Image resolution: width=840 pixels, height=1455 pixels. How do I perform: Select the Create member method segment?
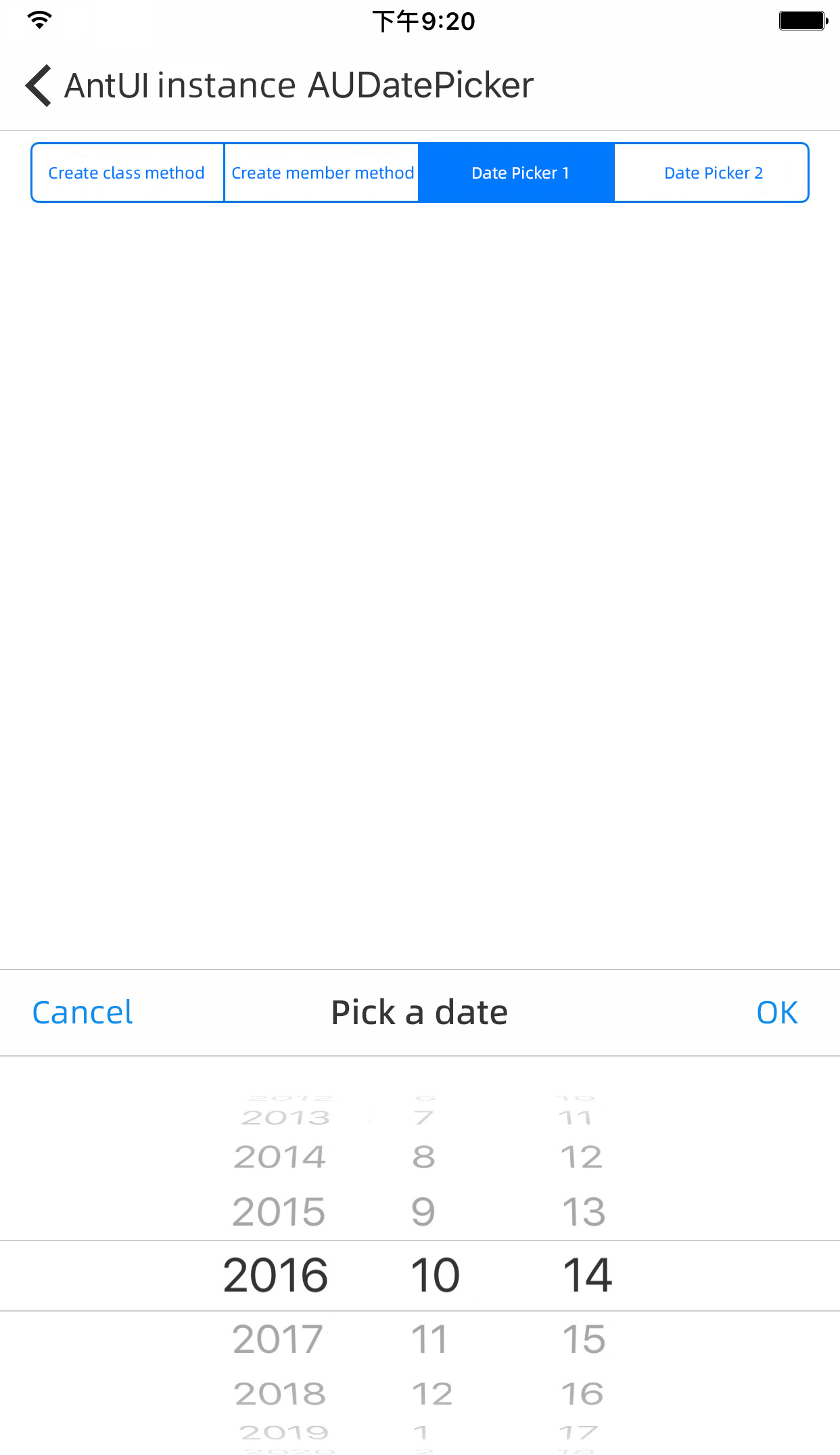322,173
